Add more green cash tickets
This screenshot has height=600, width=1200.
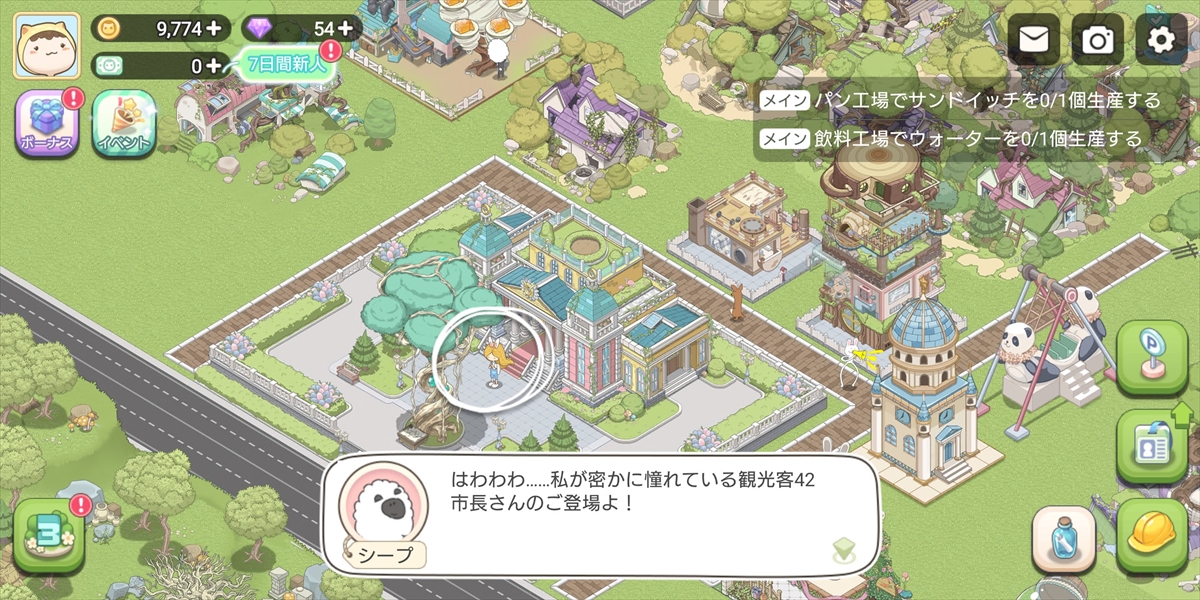[213, 66]
